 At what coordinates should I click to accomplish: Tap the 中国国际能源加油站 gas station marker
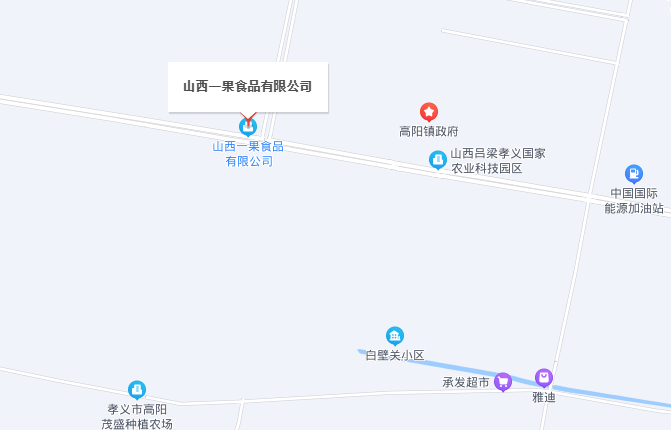click(634, 174)
